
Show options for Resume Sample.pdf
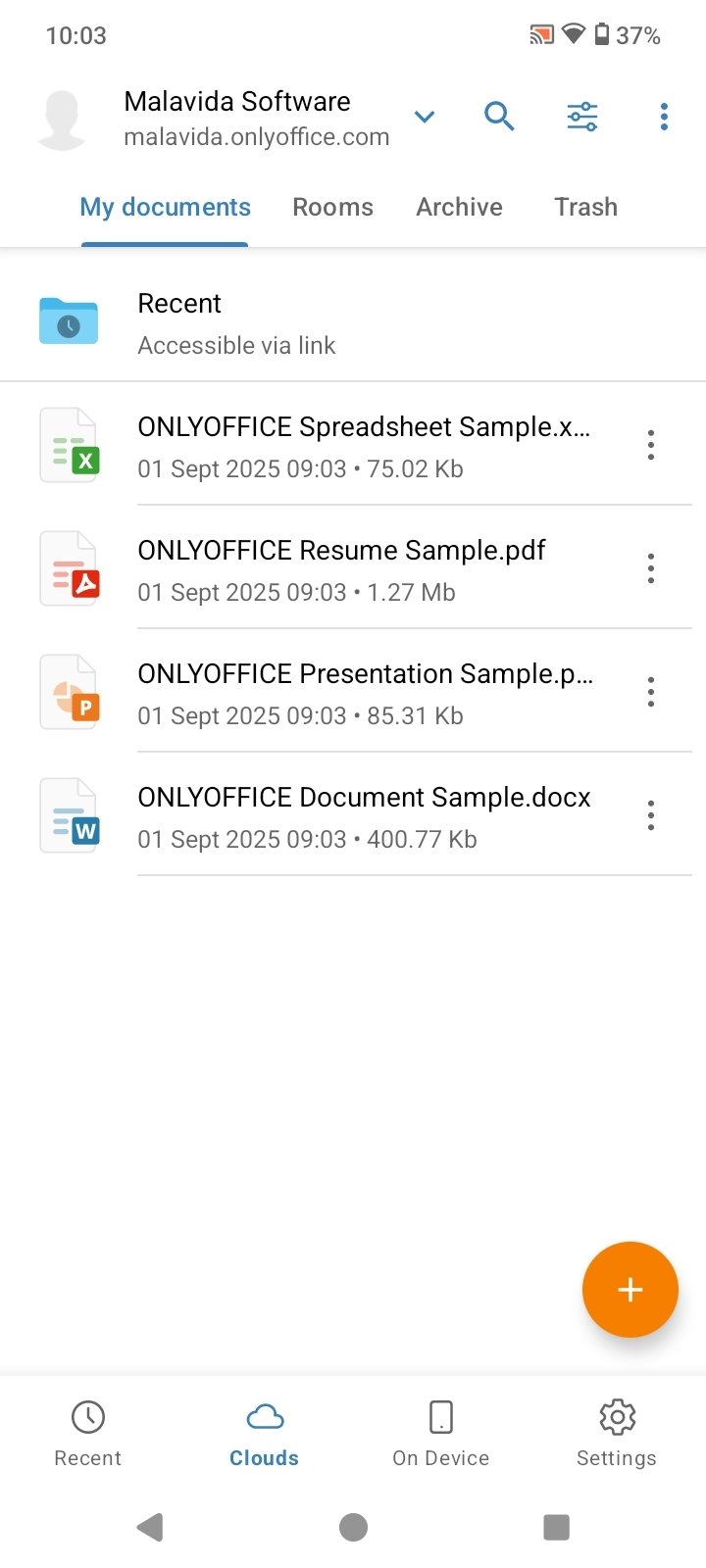pos(651,569)
